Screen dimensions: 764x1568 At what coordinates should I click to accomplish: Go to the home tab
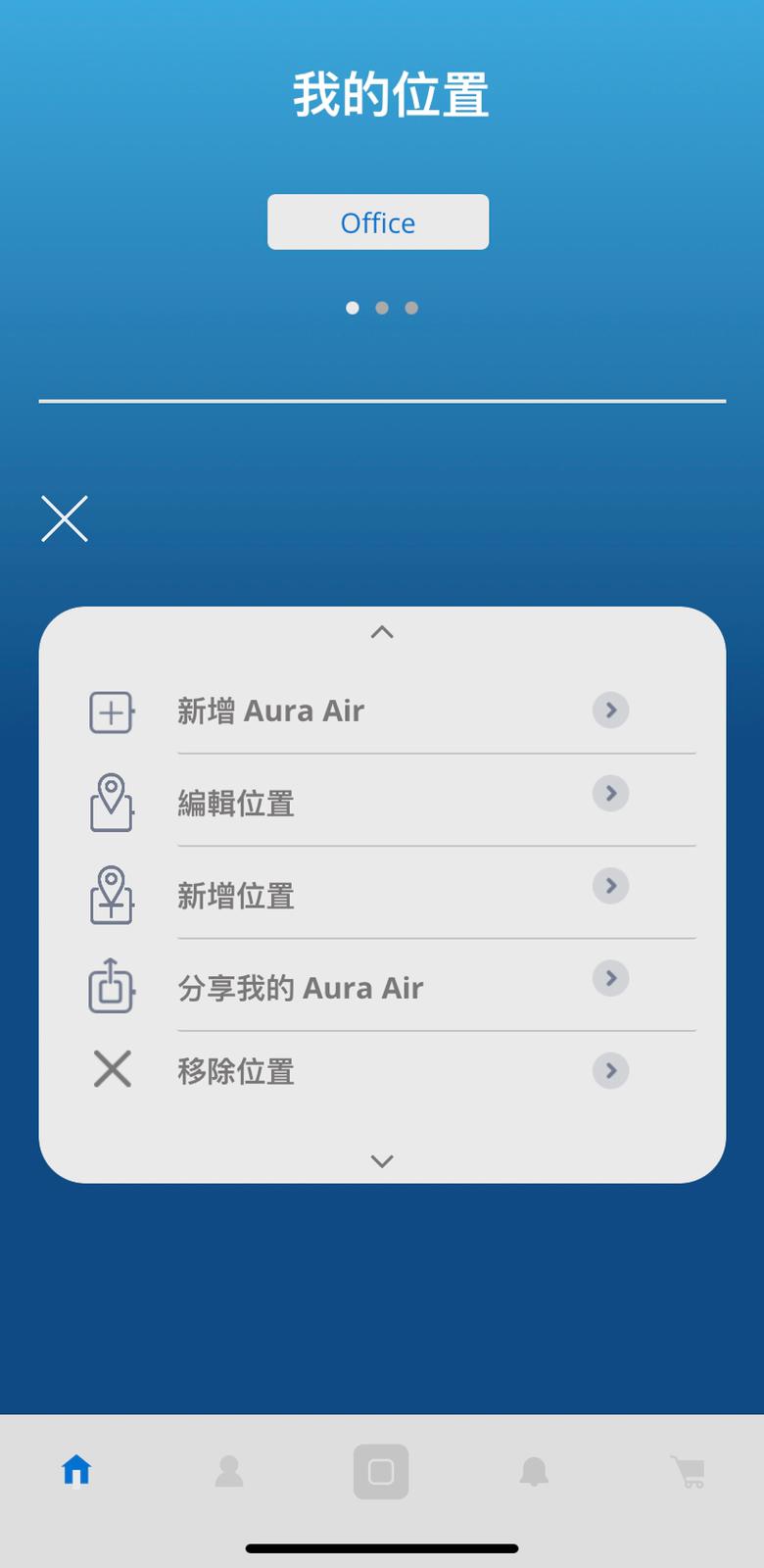coord(76,1470)
